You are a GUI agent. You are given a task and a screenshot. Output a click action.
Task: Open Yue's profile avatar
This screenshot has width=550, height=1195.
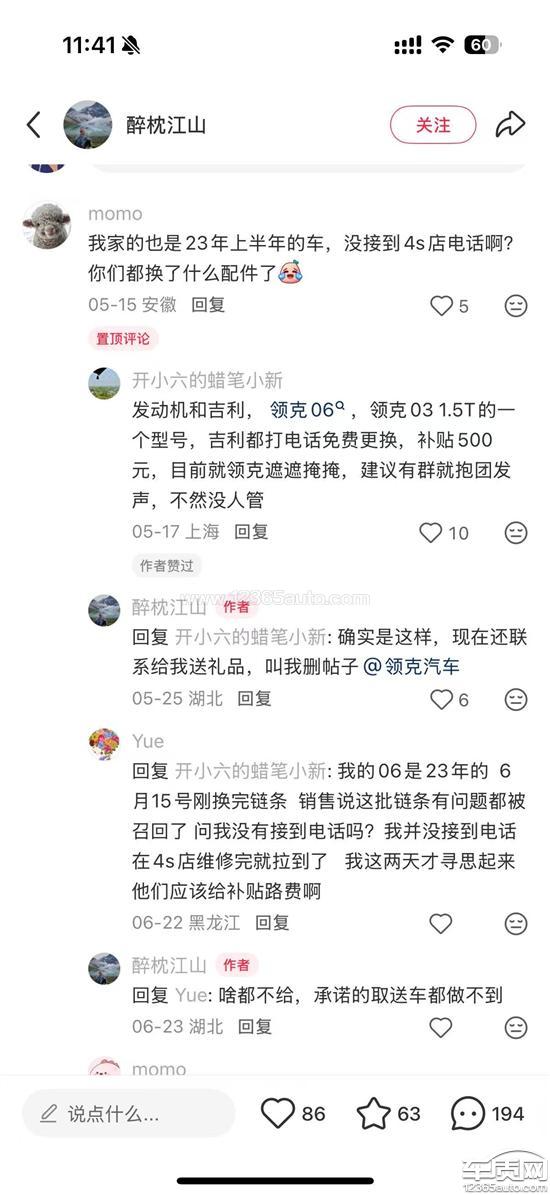click(x=104, y=744)
